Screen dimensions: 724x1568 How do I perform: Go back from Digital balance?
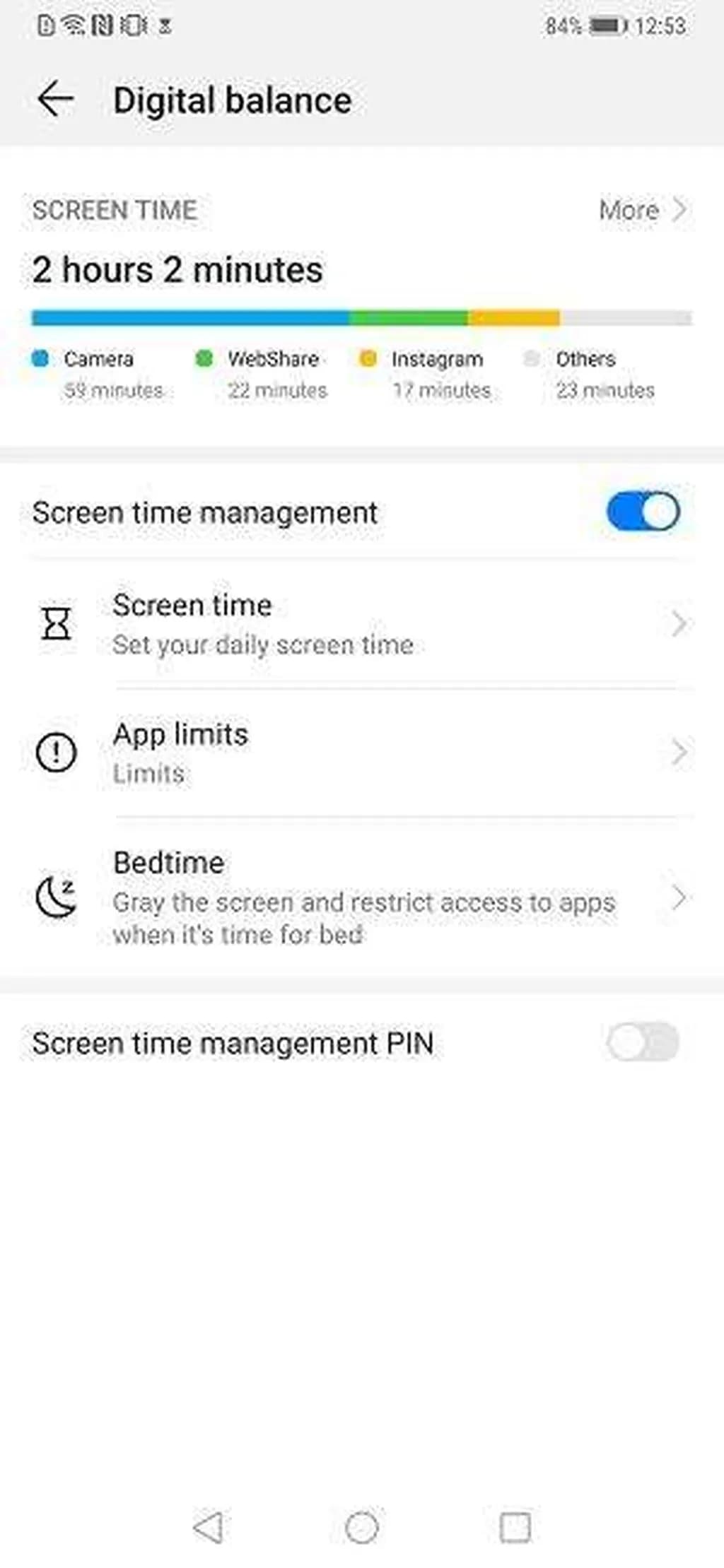(55, 99)
